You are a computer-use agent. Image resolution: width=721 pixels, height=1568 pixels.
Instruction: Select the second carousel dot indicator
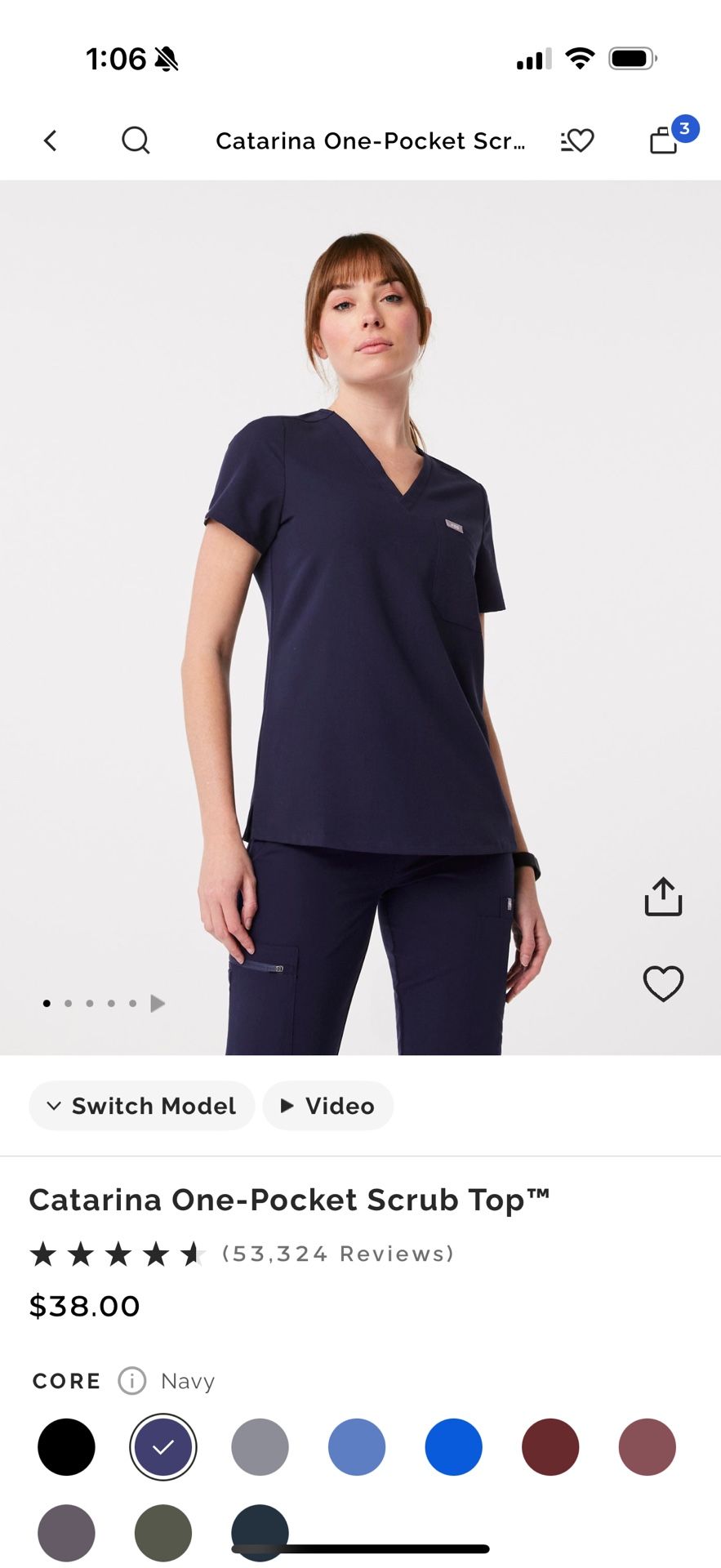(68, 1003)
